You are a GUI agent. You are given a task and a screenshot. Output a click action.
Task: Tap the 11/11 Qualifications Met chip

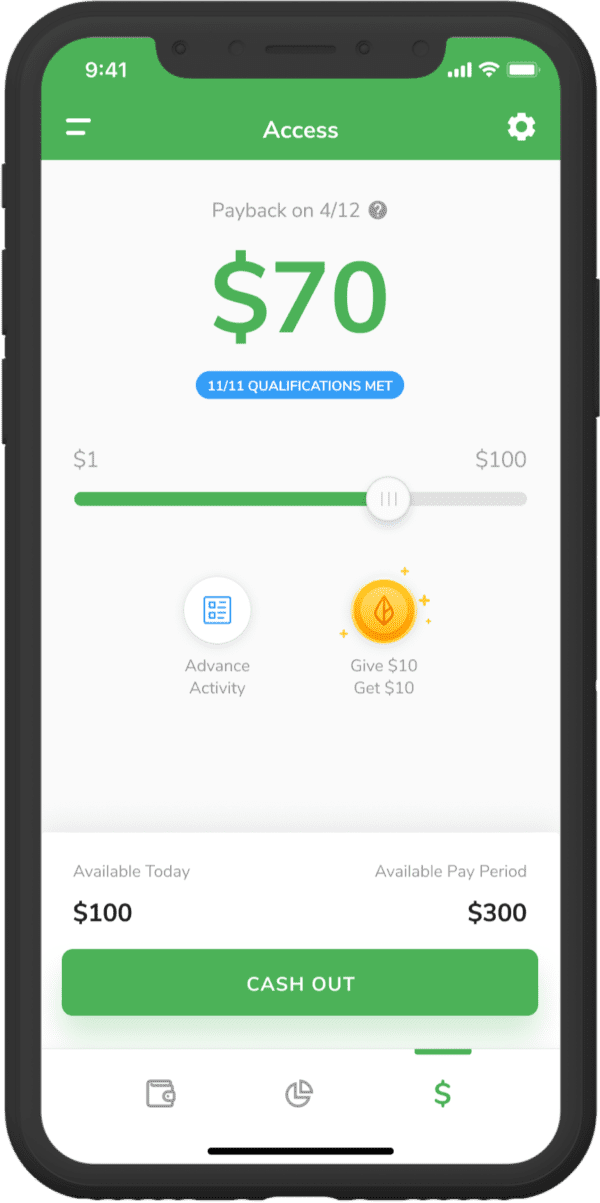[x=300, y=385]
